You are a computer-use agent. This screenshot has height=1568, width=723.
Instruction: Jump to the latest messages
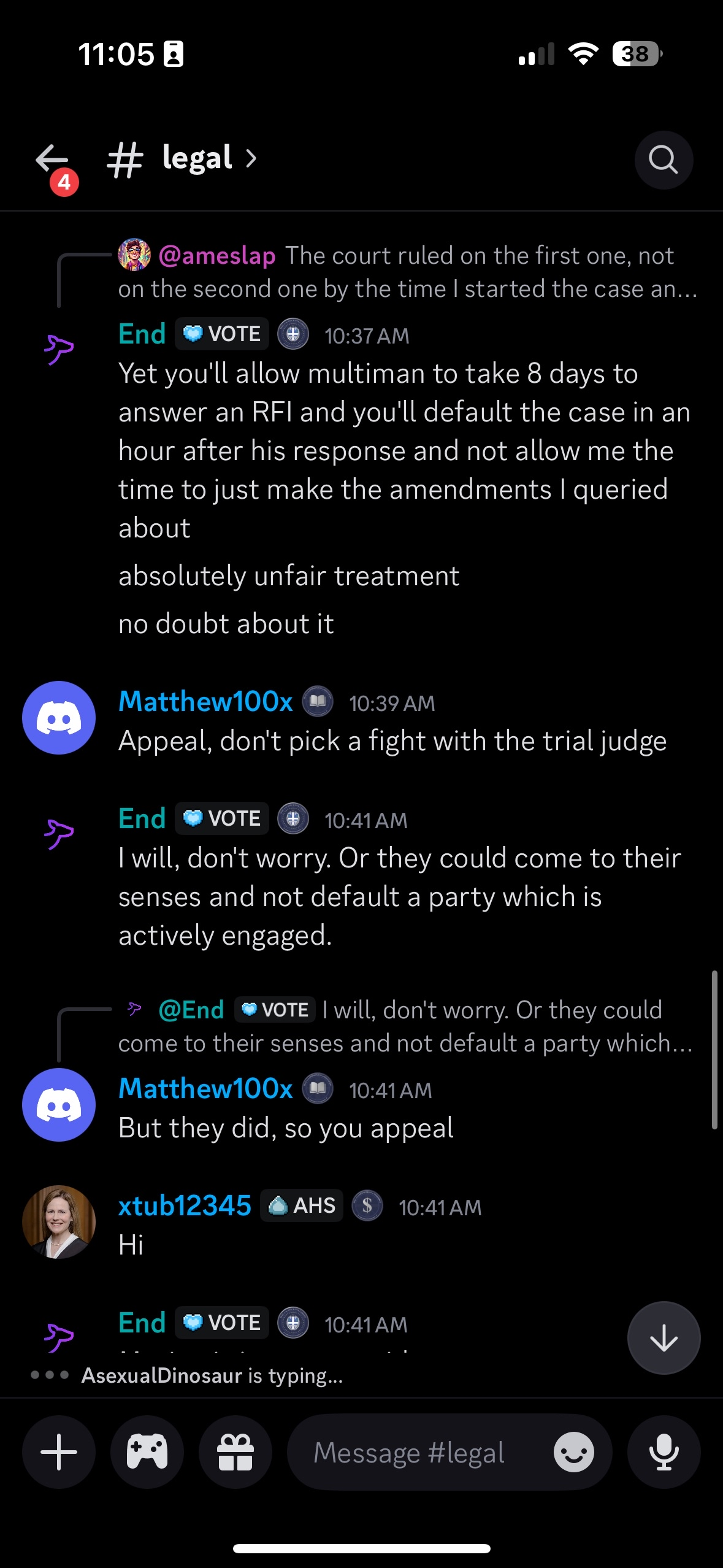click(x=664, y=1338)
